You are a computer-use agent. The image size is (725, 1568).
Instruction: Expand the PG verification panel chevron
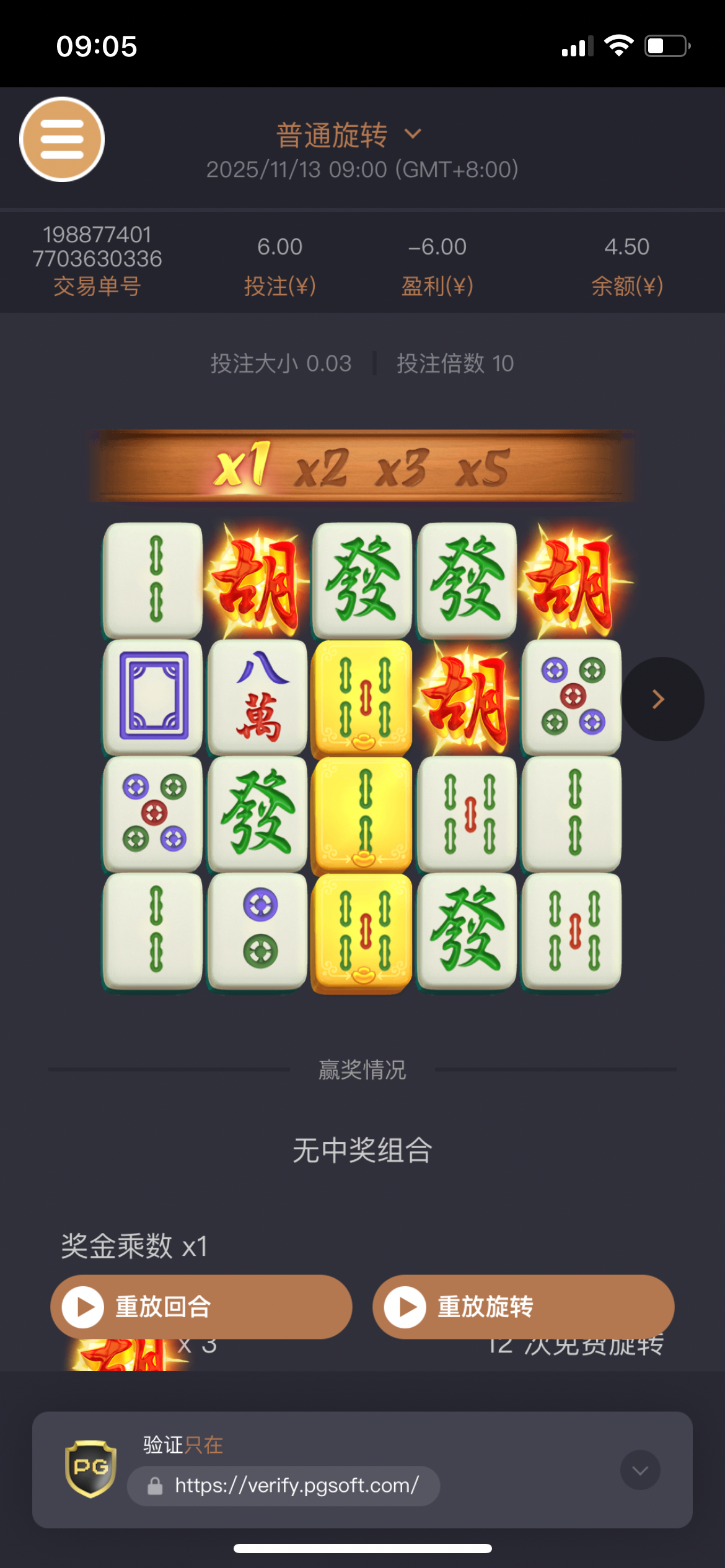click(640, 1470)
